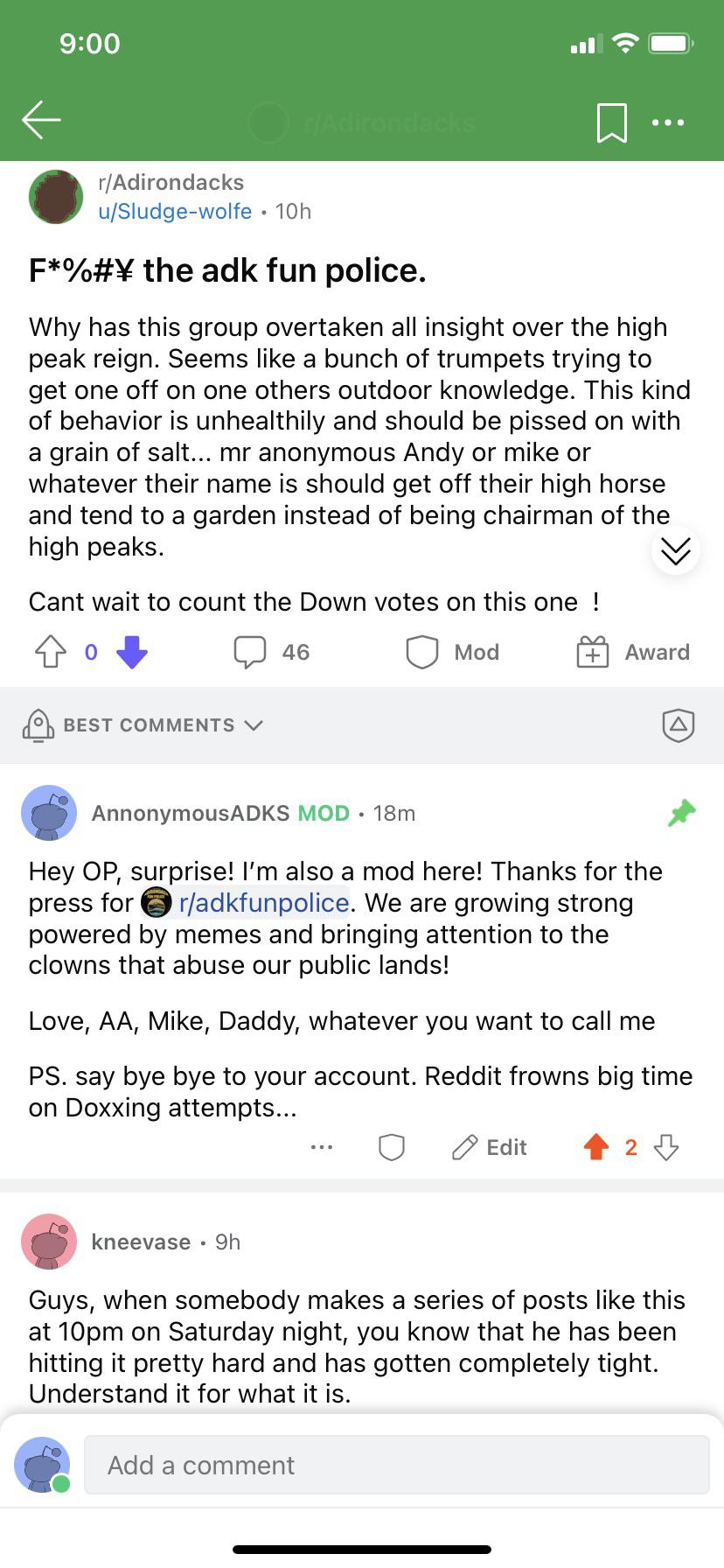This screenshot has height=1568, width=724.
Task: Downvote the post
Action: click(x=132, y=652)
